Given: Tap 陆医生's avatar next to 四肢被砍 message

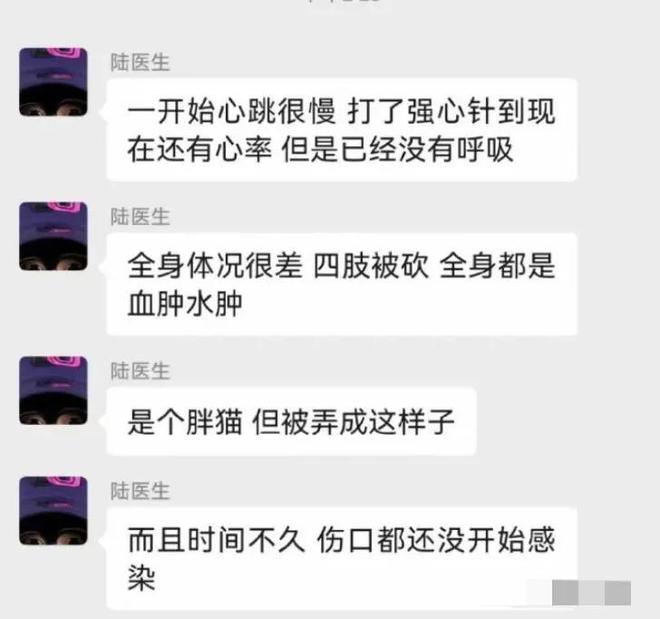Looking at the screenshot, I should tap(54, 236).
